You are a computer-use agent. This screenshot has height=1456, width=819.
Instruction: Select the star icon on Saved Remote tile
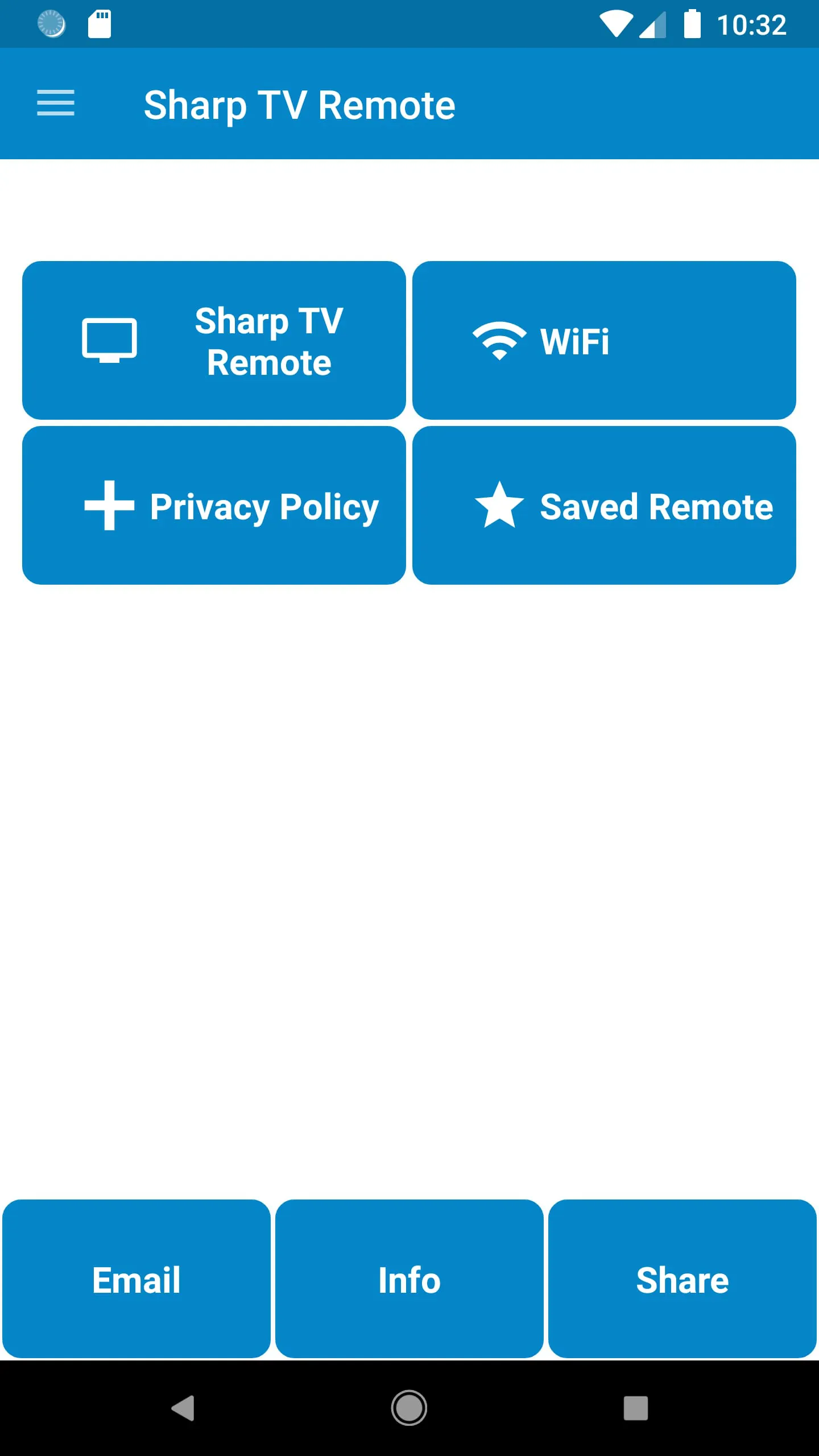tap(500, 506)
